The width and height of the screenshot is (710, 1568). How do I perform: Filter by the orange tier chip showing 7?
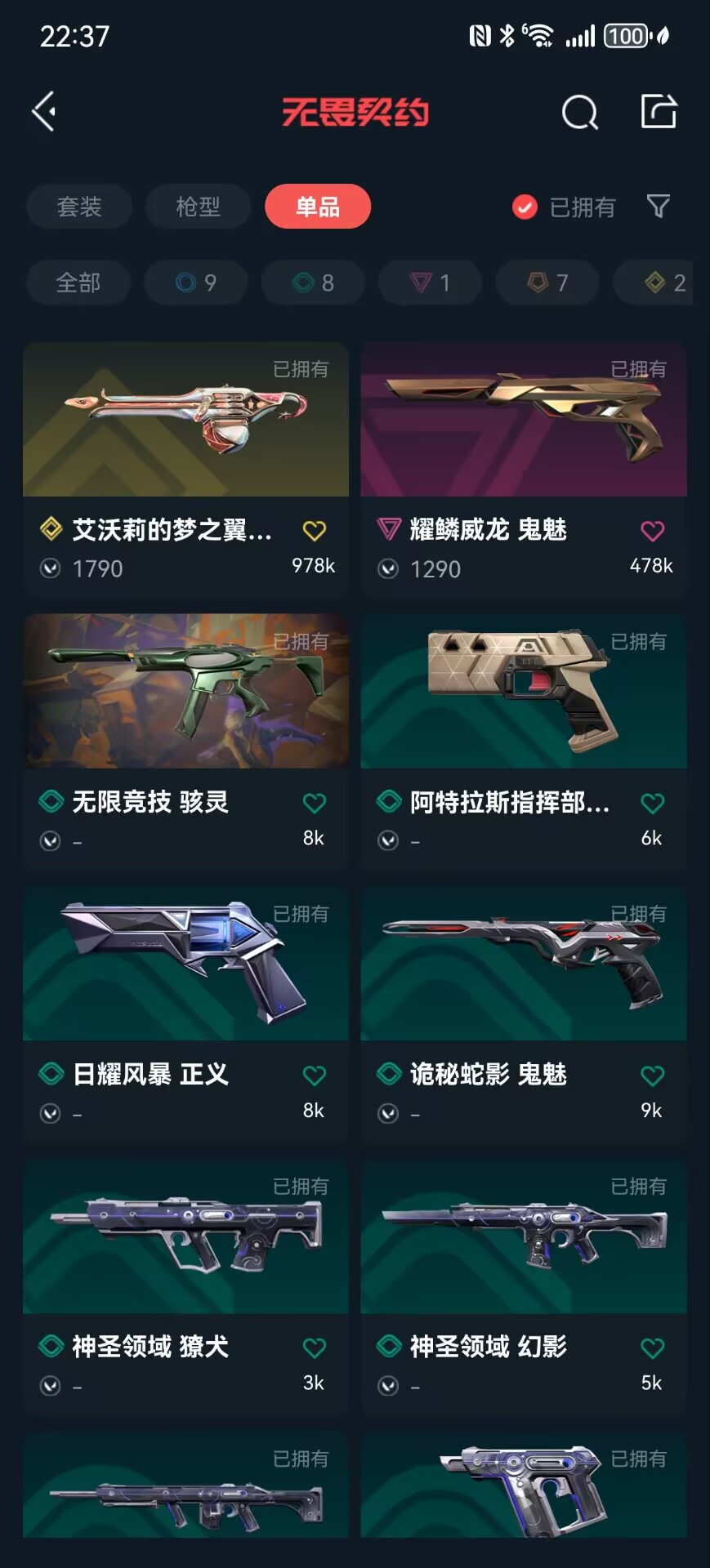pyautogui.click(x=547, y=283)
